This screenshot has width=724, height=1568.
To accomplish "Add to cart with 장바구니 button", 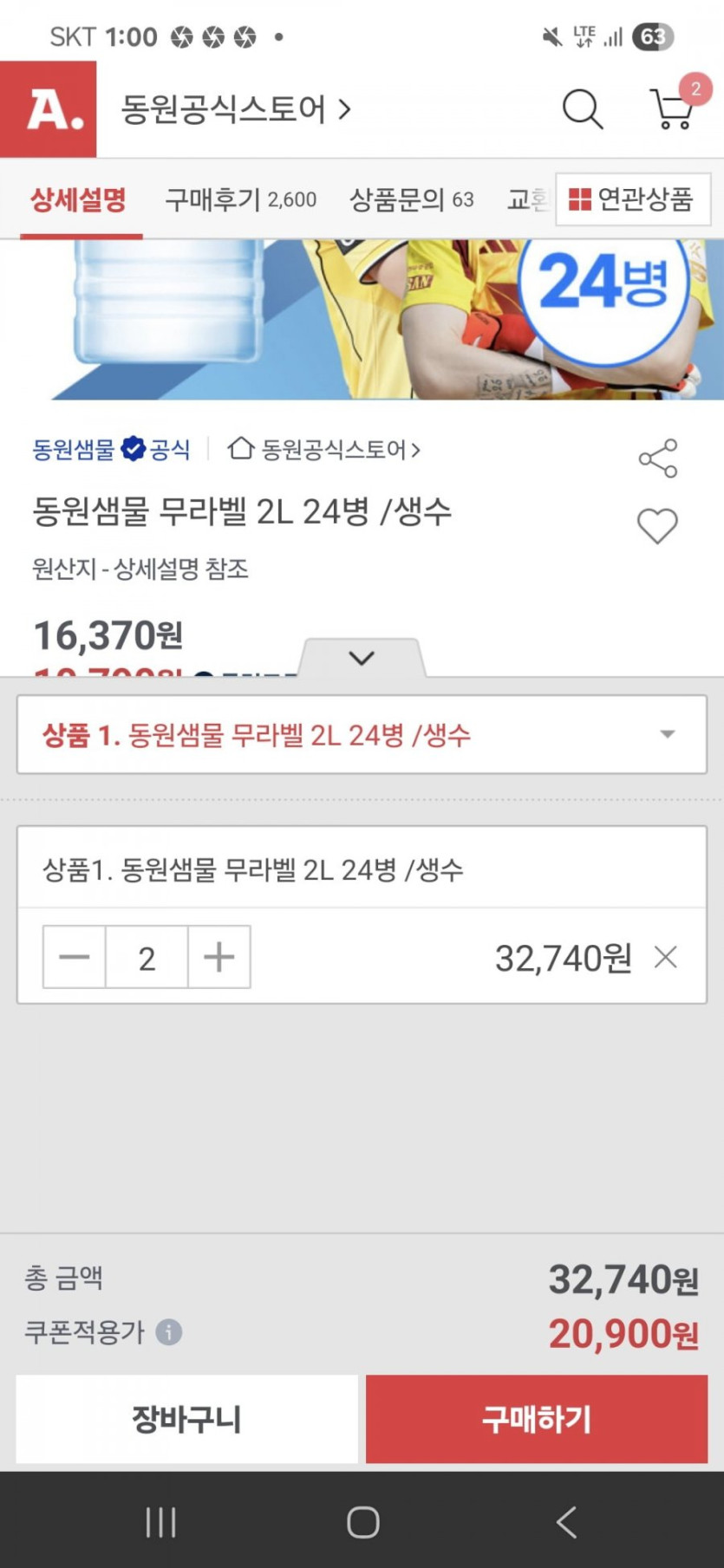I will tap(186, 1419).
